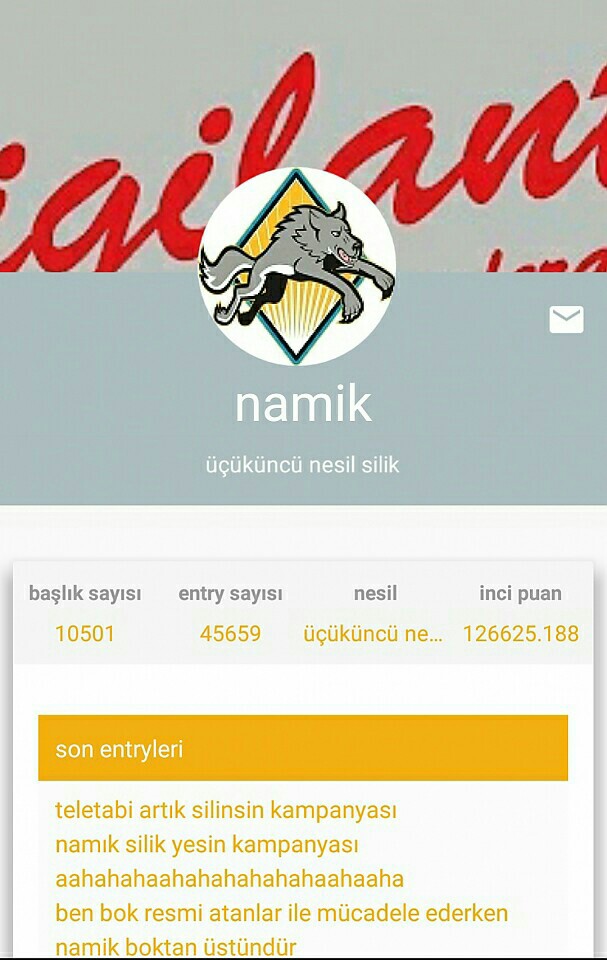
Task: View namik's 10501 başlık count
Action: click(x=85, y=633)
